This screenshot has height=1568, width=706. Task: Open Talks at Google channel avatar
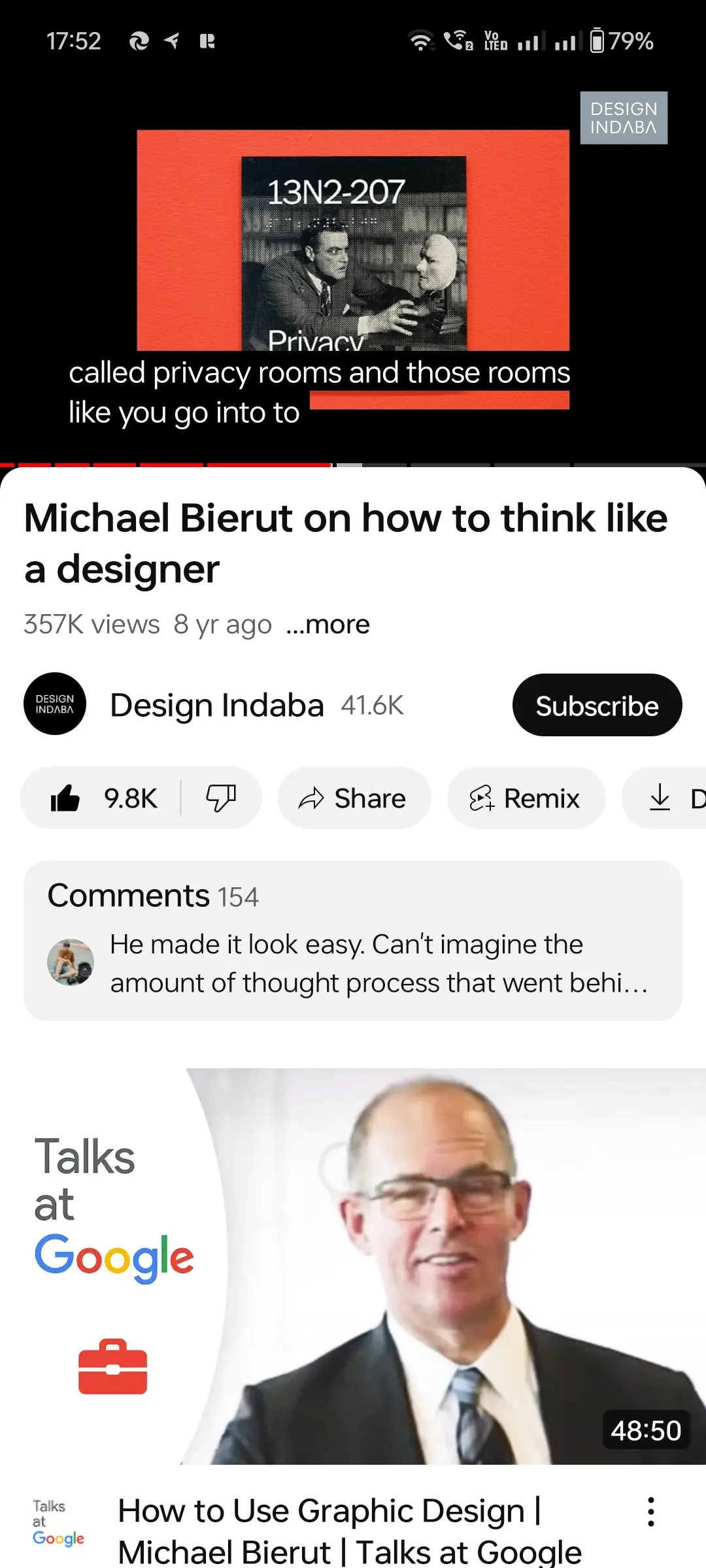(x=58, y=1522)
